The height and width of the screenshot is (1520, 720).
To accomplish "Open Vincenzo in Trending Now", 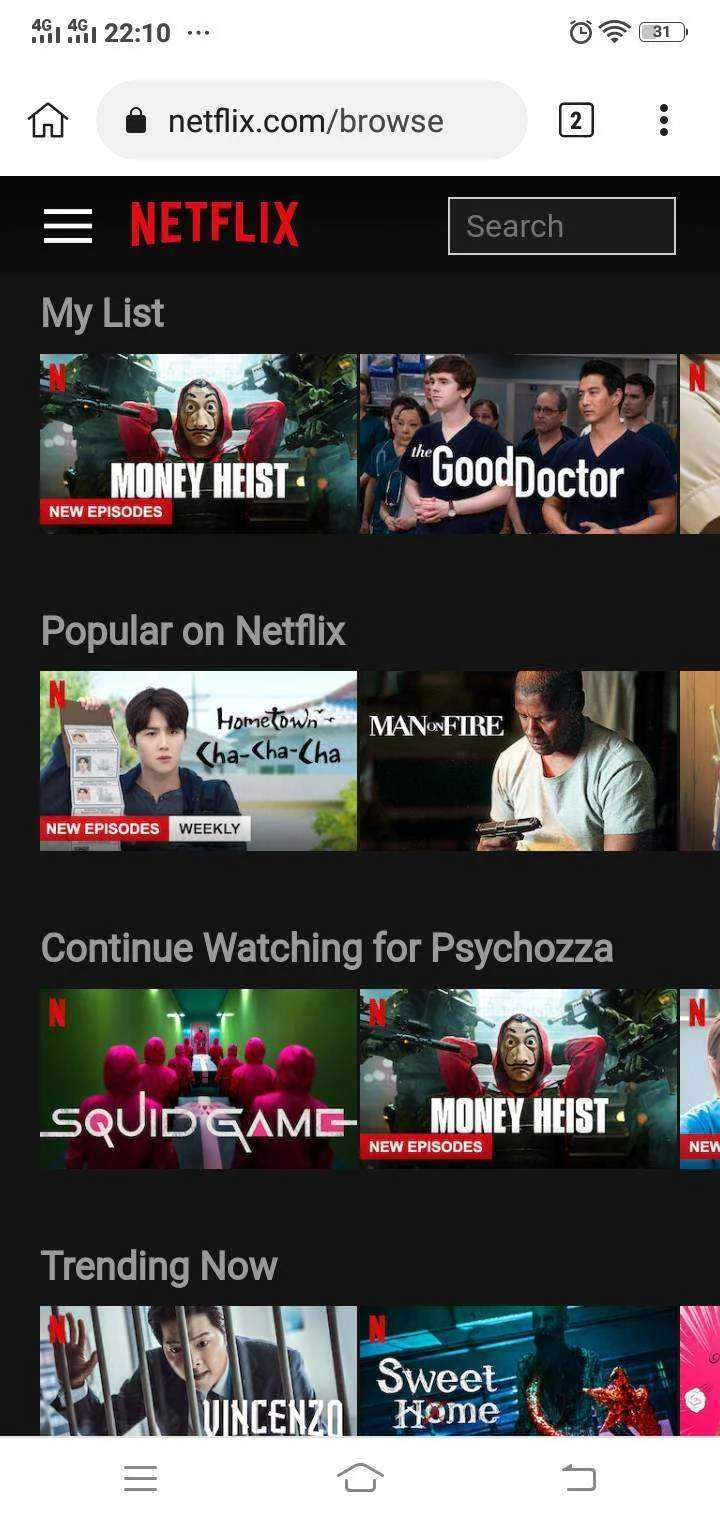I will [198, 1371].
